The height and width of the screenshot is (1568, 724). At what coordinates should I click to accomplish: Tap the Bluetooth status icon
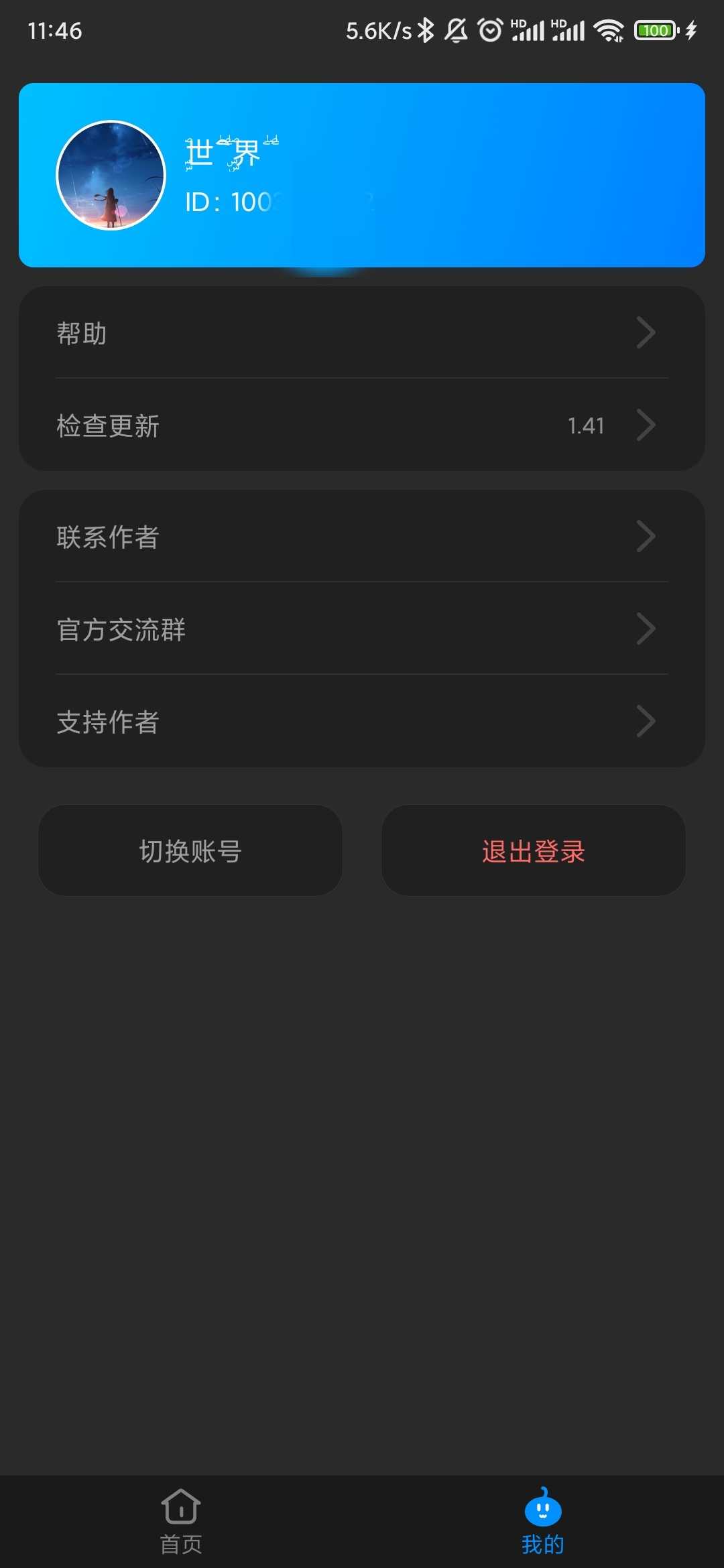point(425,29)
